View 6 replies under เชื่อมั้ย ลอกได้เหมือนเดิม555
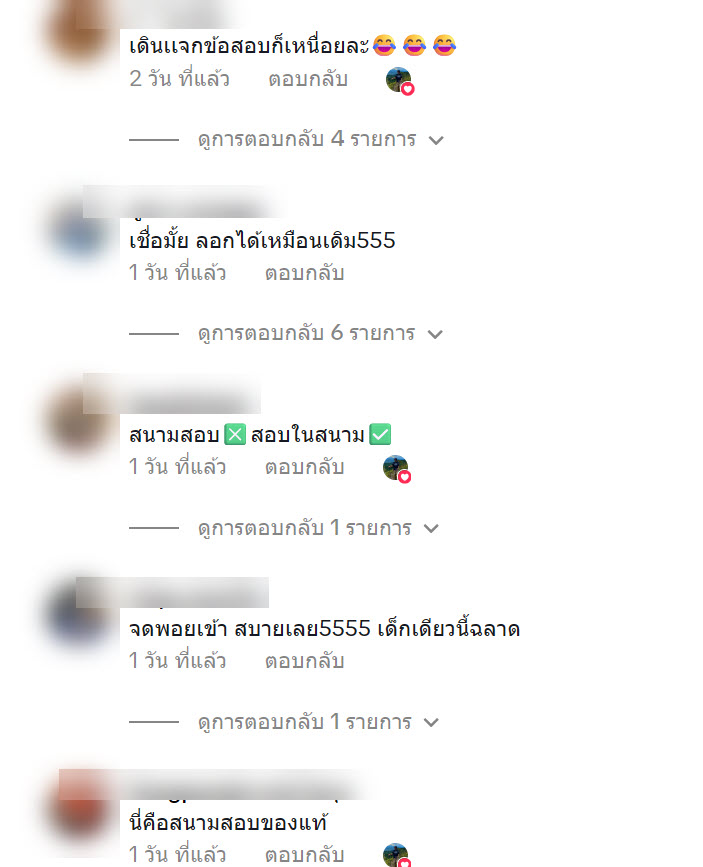Image resolution: width=703 pixels, height=867 pixels. tap(320, 334)
